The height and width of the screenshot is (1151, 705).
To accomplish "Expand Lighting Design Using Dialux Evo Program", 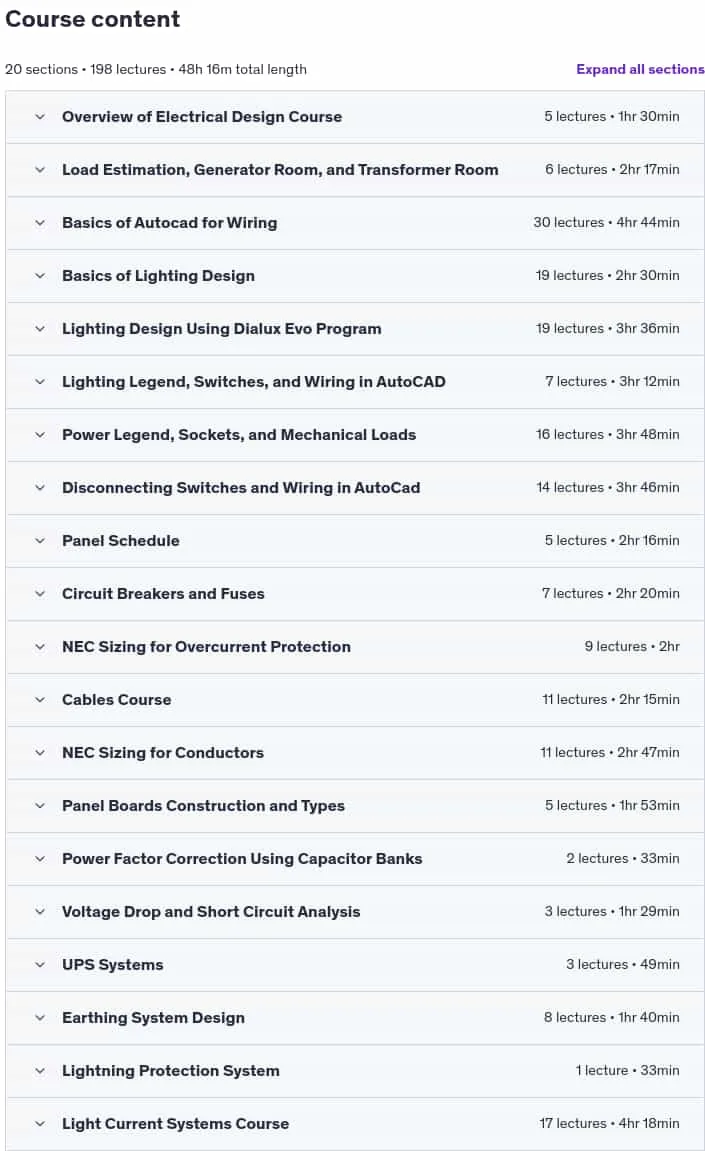I will (355, 329).
